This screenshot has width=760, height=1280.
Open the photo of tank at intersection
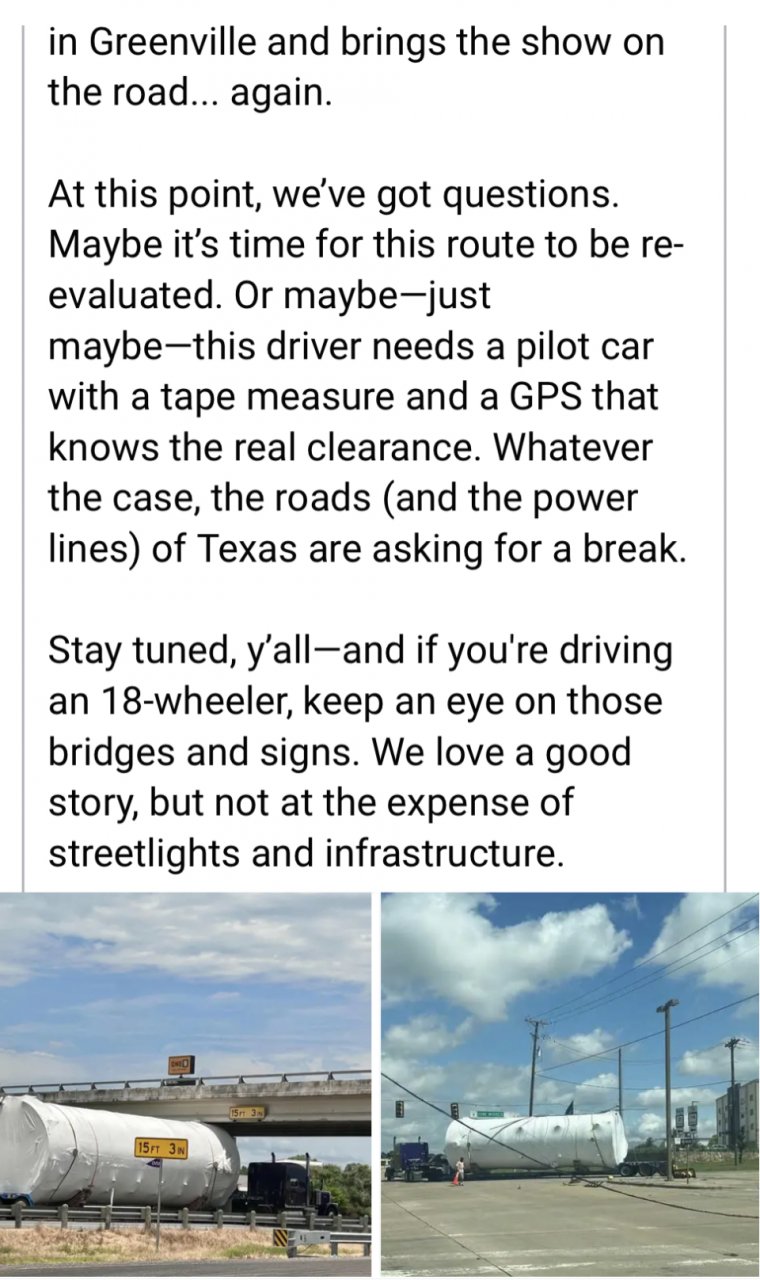570,1085
